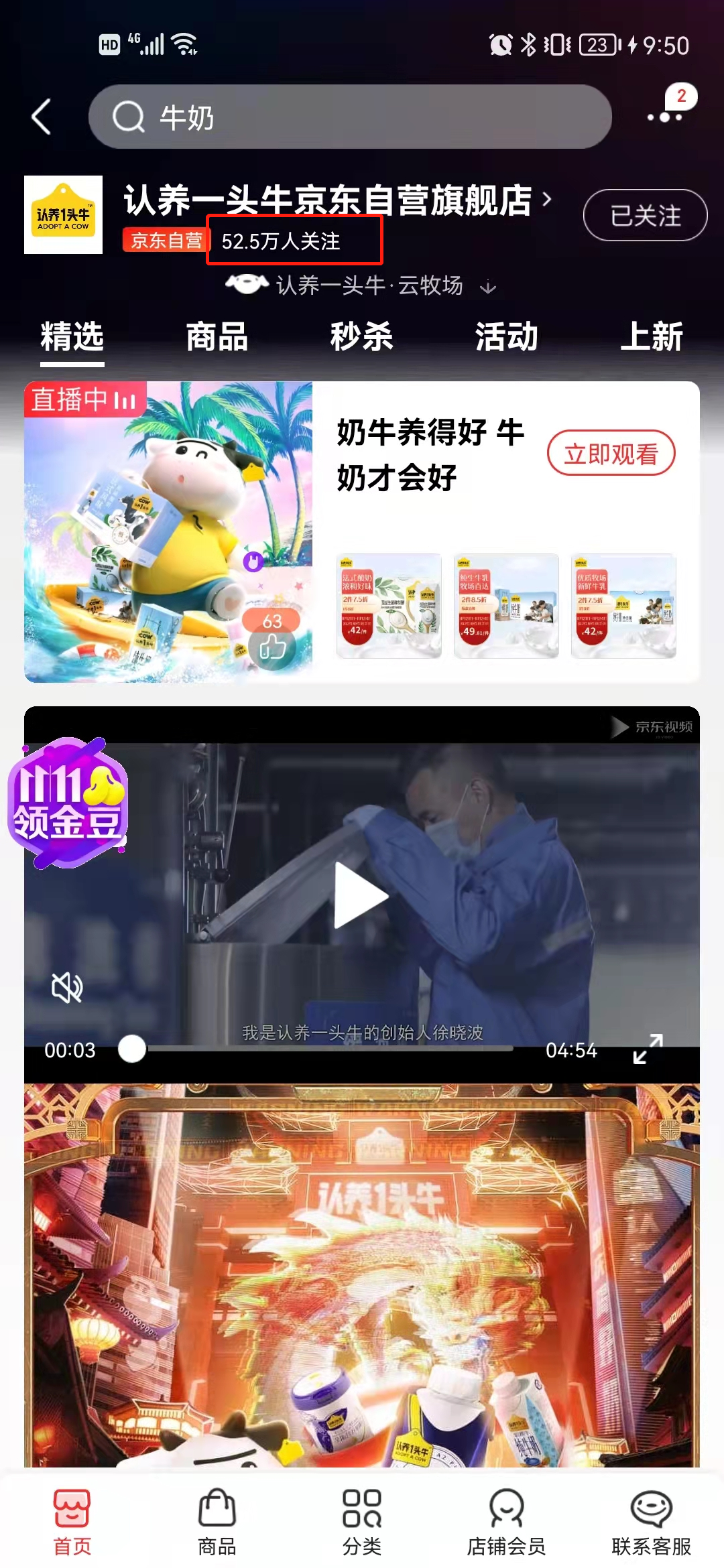Image resolution: width=724 pixels, height=1568 pixels.
Task: View the 上新 tab
Action: coord(651,336)
